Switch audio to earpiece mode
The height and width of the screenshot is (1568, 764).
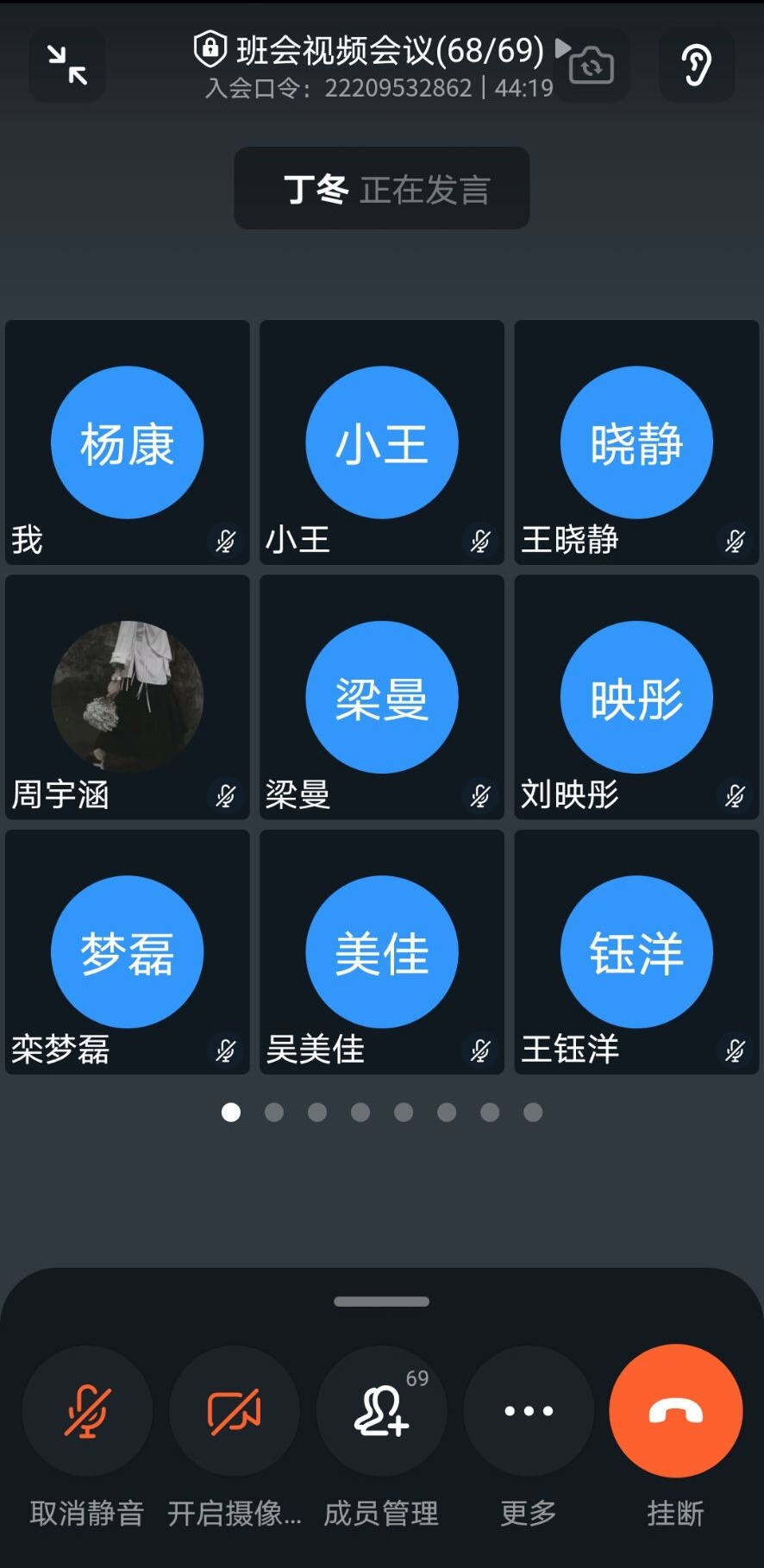click(697, 66)
